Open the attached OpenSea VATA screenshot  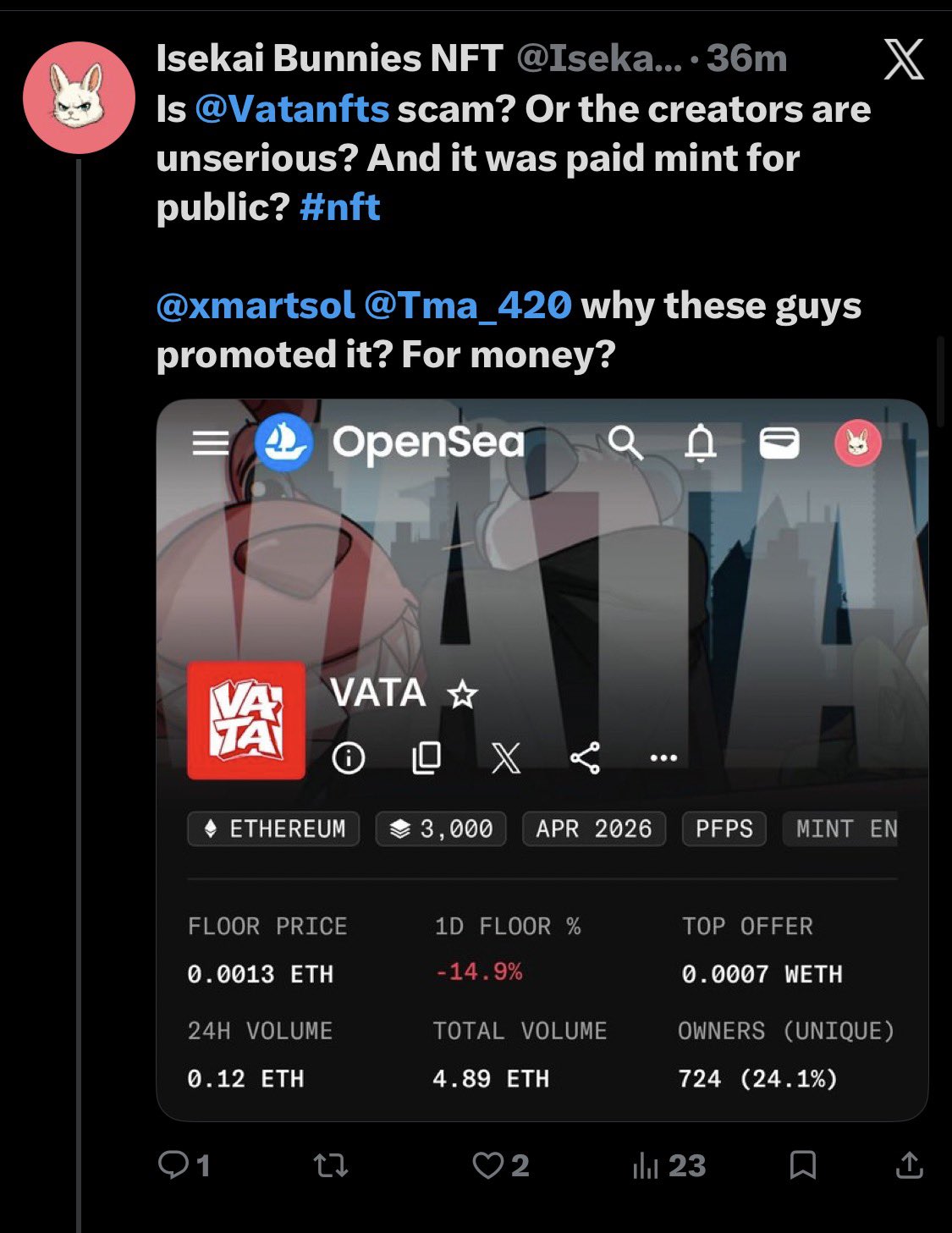click(542, 760)
